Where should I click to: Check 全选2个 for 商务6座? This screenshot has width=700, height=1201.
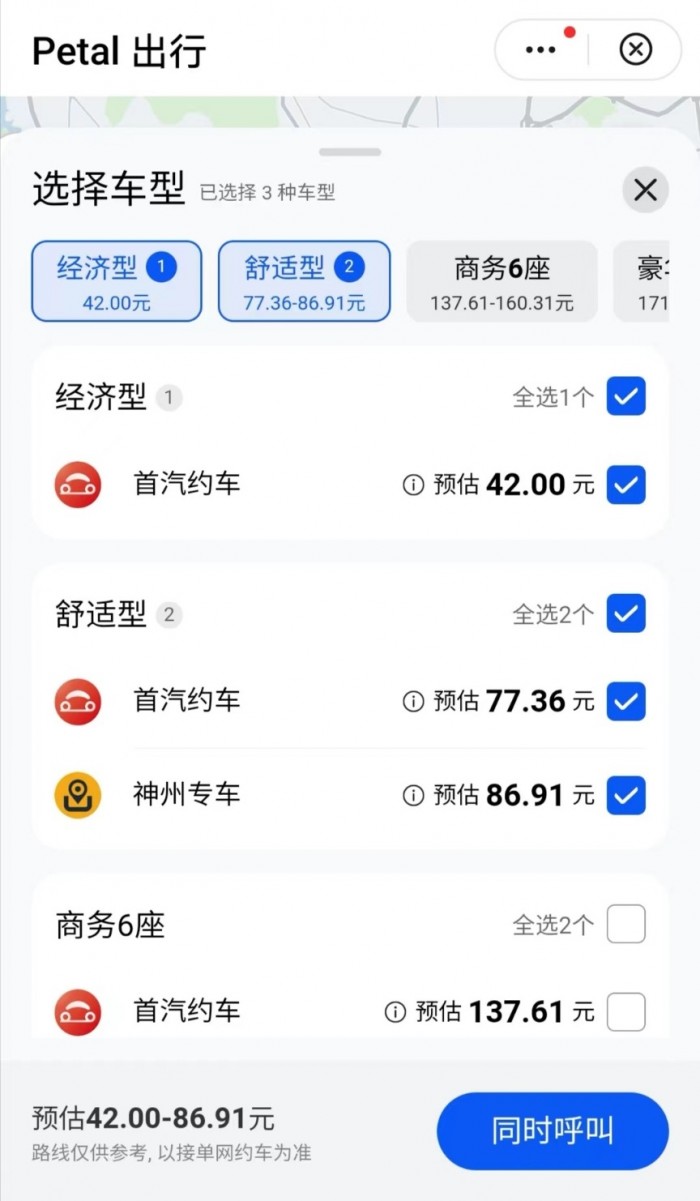tap(627, 925)
